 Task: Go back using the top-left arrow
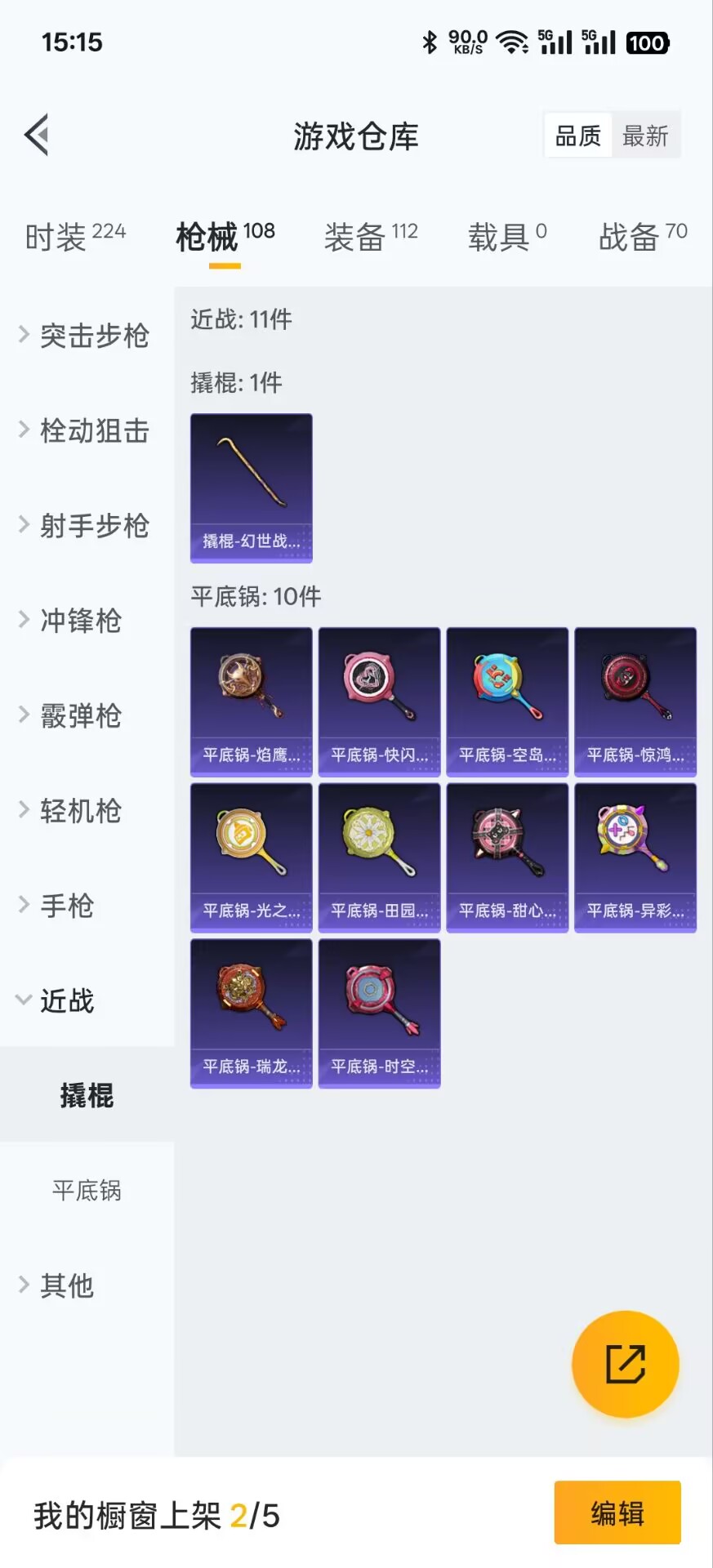37,135
